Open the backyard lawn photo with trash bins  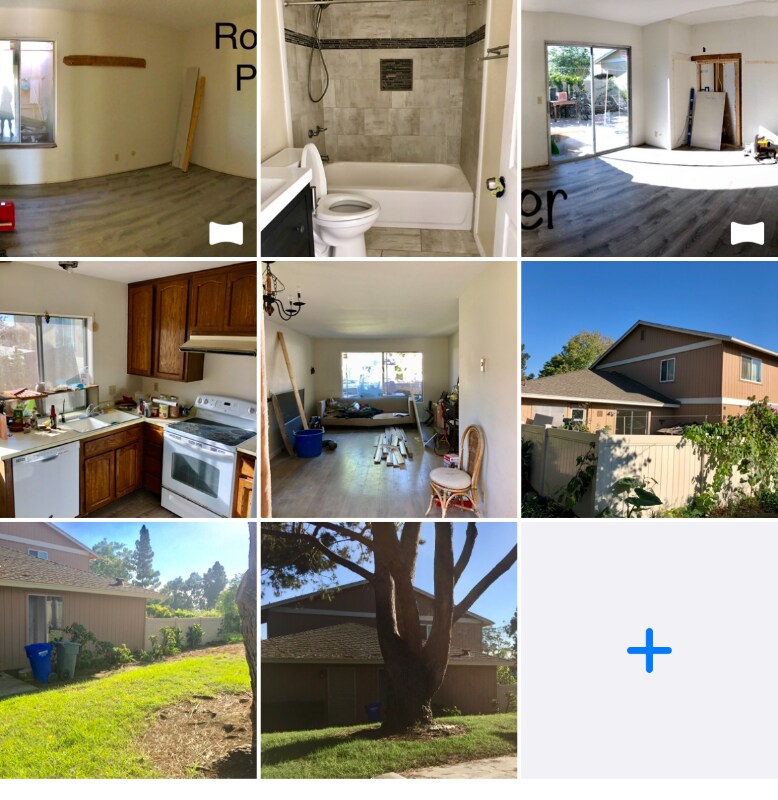pyautogui.click(x=130, y=650)
